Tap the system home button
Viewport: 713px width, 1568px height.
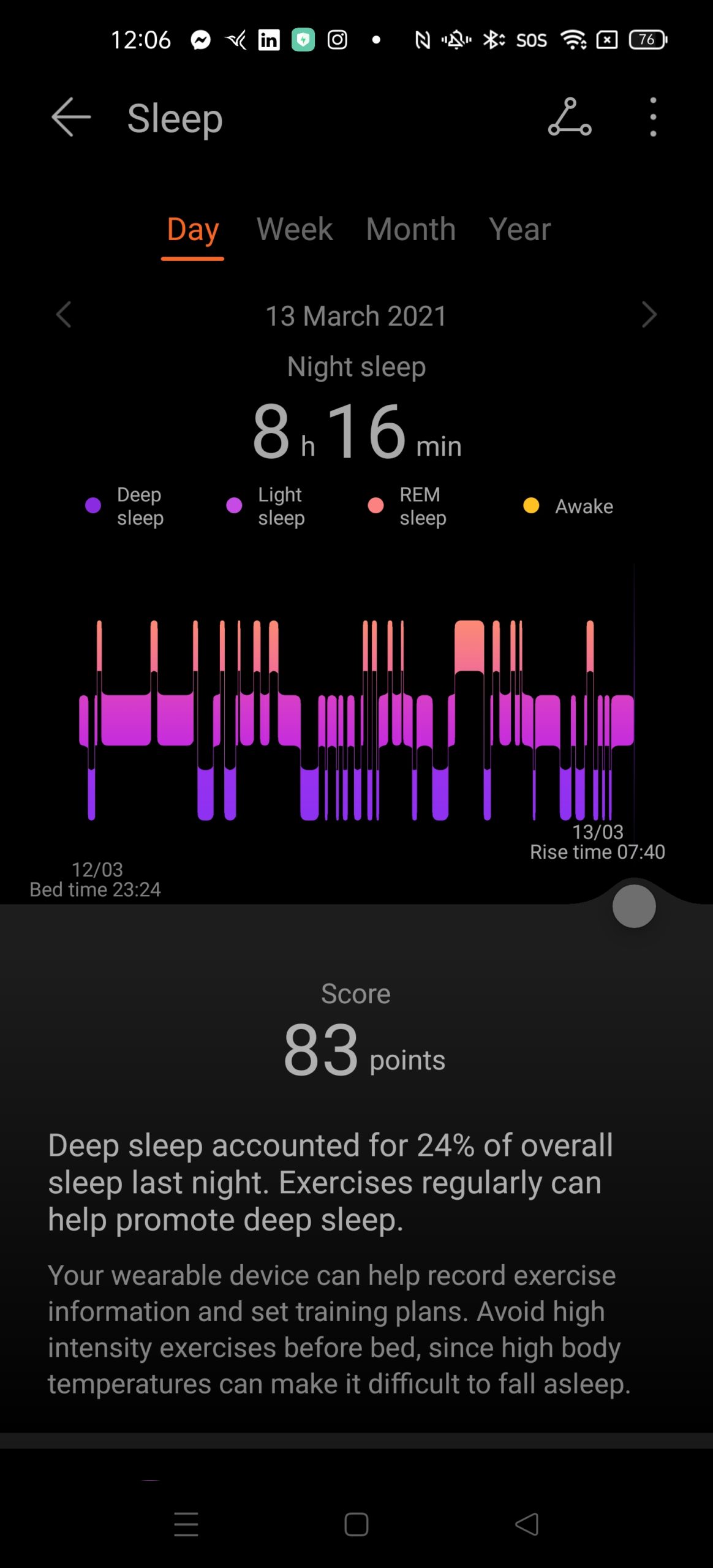pyautogui.click(x=356, y=1524)
